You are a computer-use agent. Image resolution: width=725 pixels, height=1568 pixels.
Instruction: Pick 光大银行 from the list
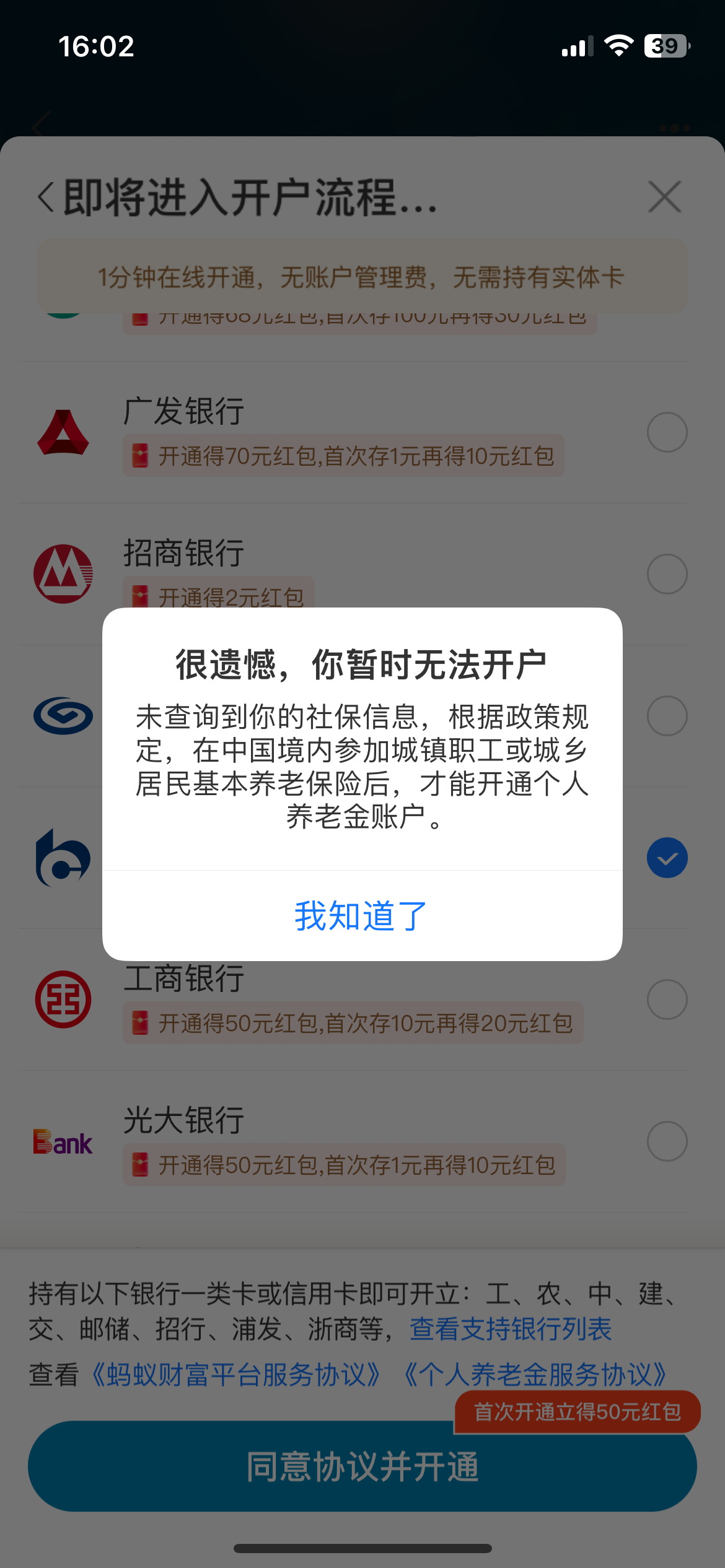(667, 1141)
